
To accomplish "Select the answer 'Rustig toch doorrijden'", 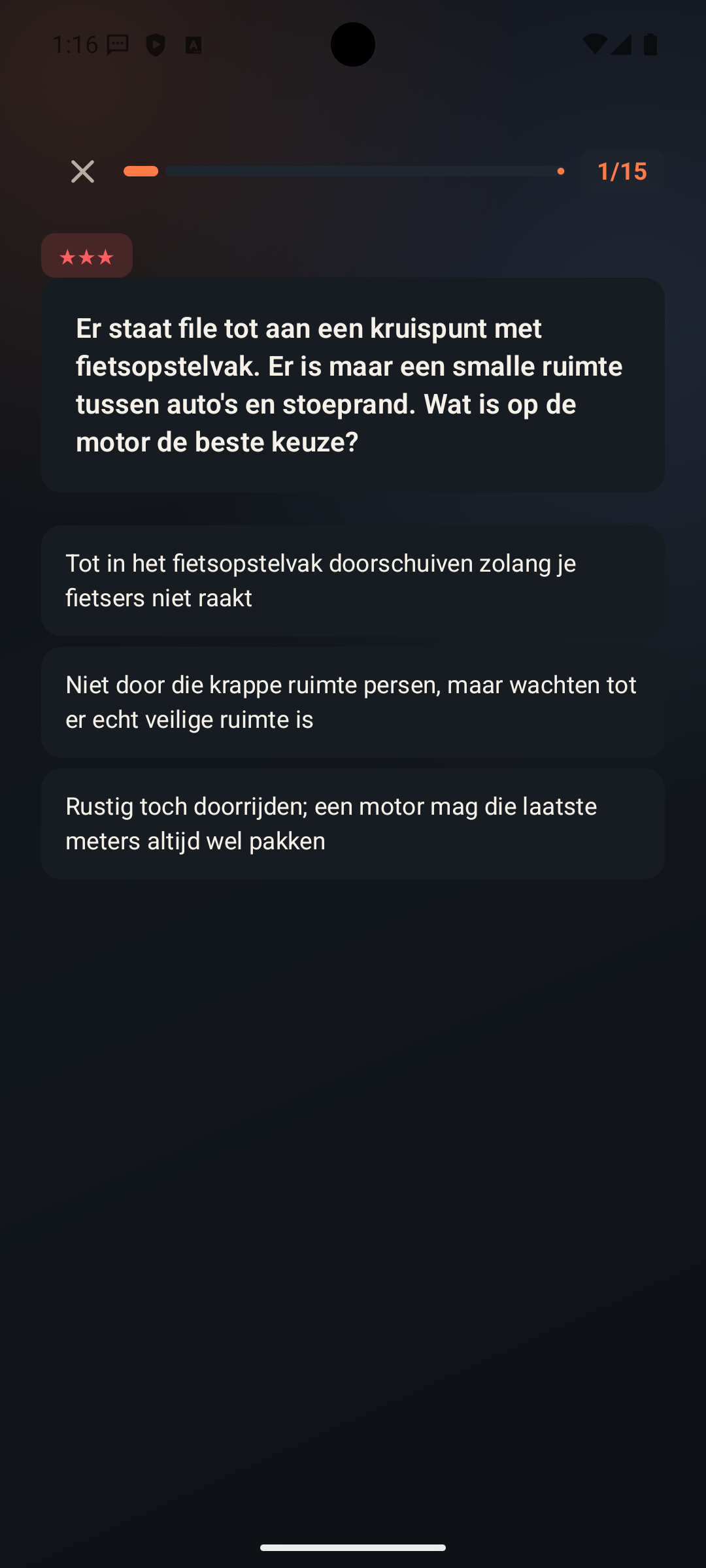I will pos(353,823).
